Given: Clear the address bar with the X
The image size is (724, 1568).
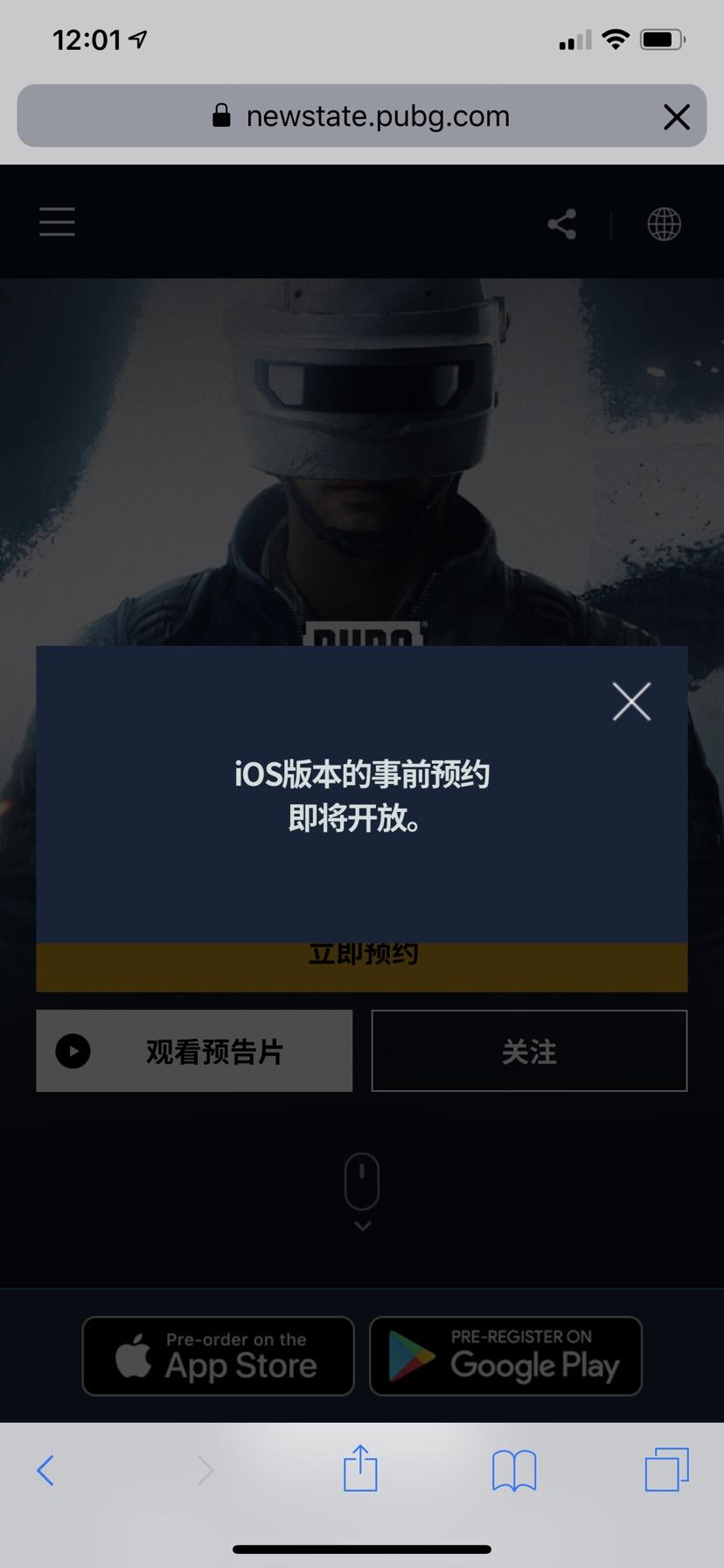Looking at the screenshot, I should tap(676, 116).
